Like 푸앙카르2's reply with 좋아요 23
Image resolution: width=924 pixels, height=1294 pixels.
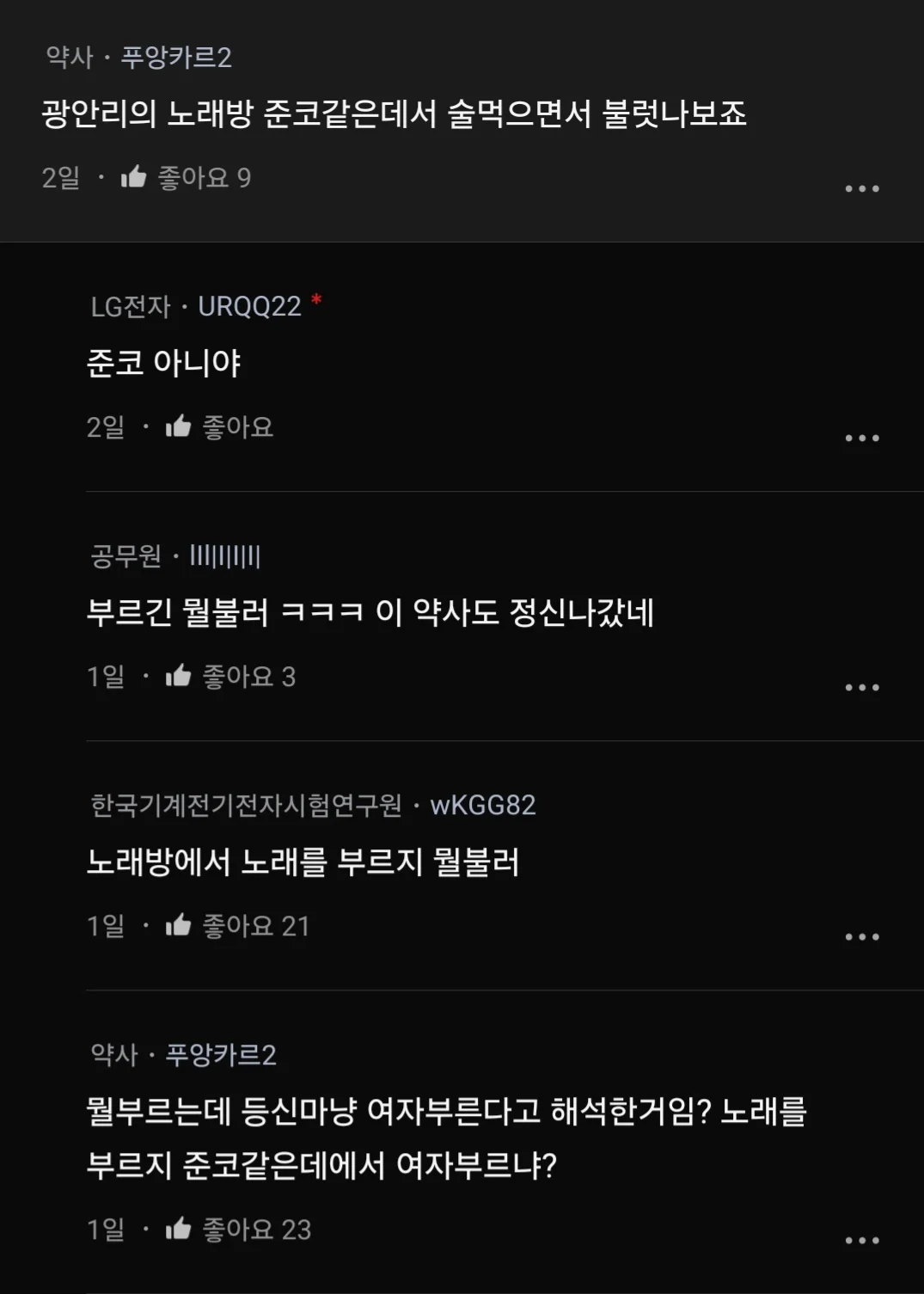pos(179,1230)
